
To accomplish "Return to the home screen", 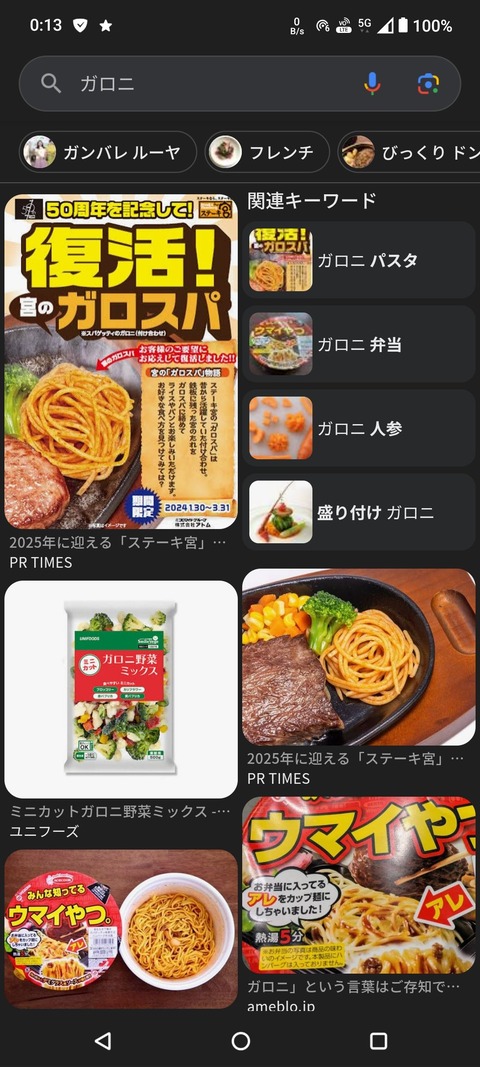I will pyautogui.click(x=240, y=1040).
